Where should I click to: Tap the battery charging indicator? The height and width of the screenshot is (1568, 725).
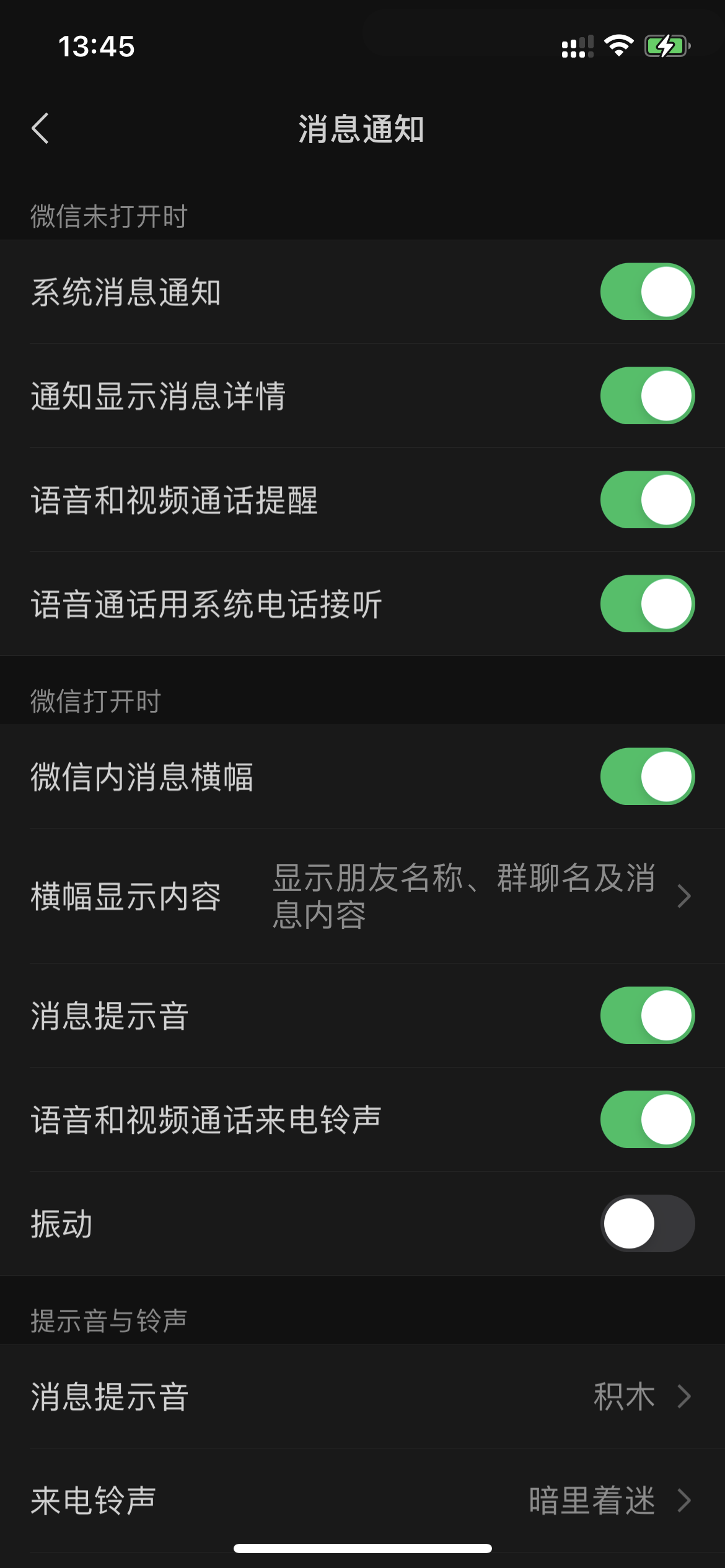(x=666, y=45)
